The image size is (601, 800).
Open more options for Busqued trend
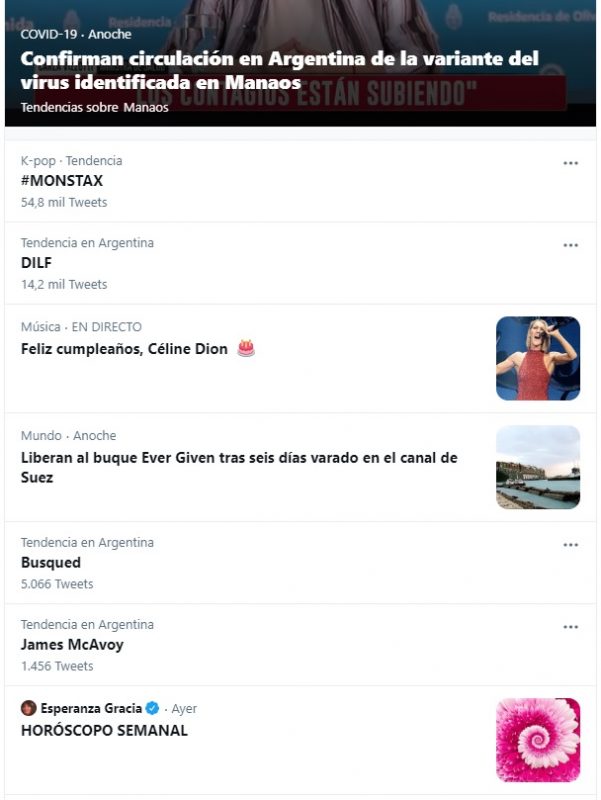click(x=570, y=545)
